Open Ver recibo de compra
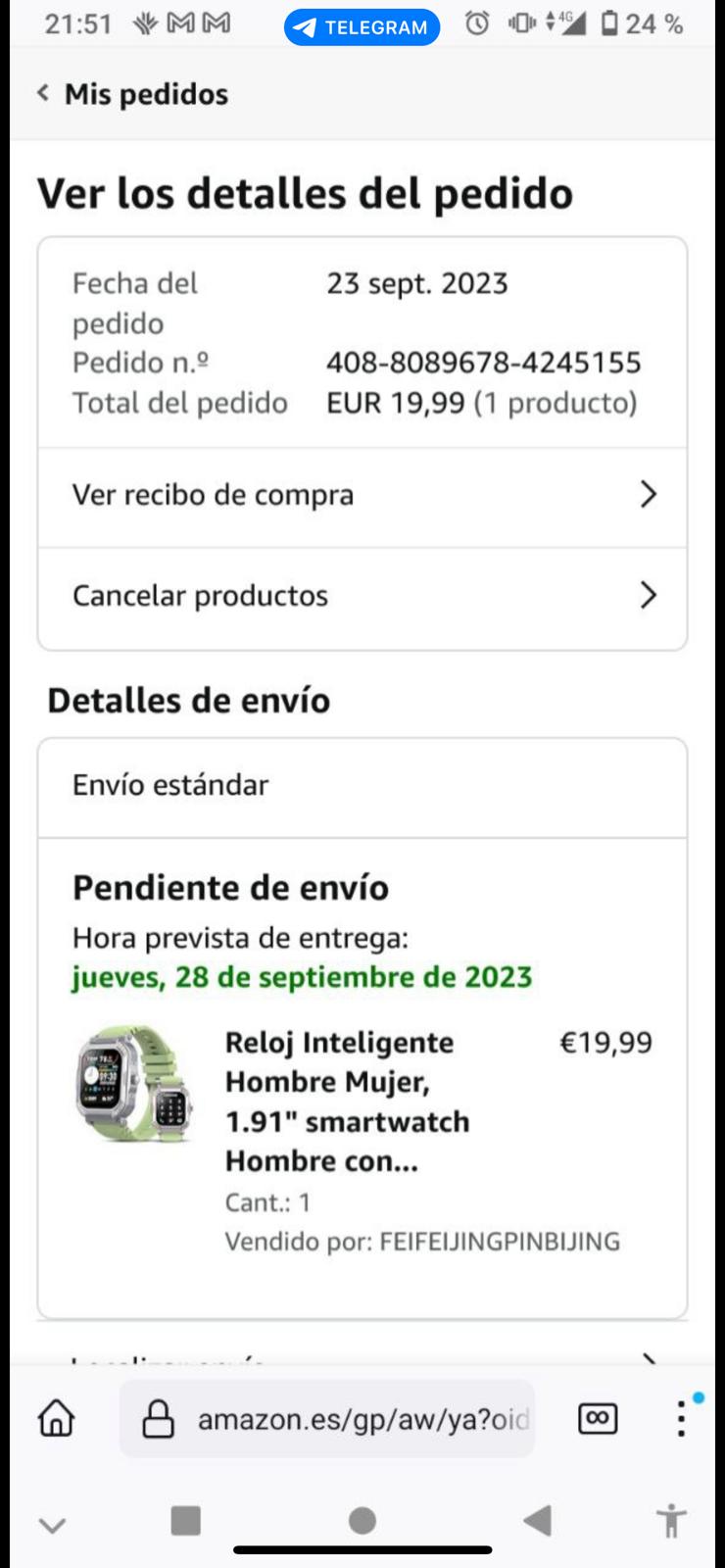Screen dimensions: 725x1568 (x=362, y=496)
